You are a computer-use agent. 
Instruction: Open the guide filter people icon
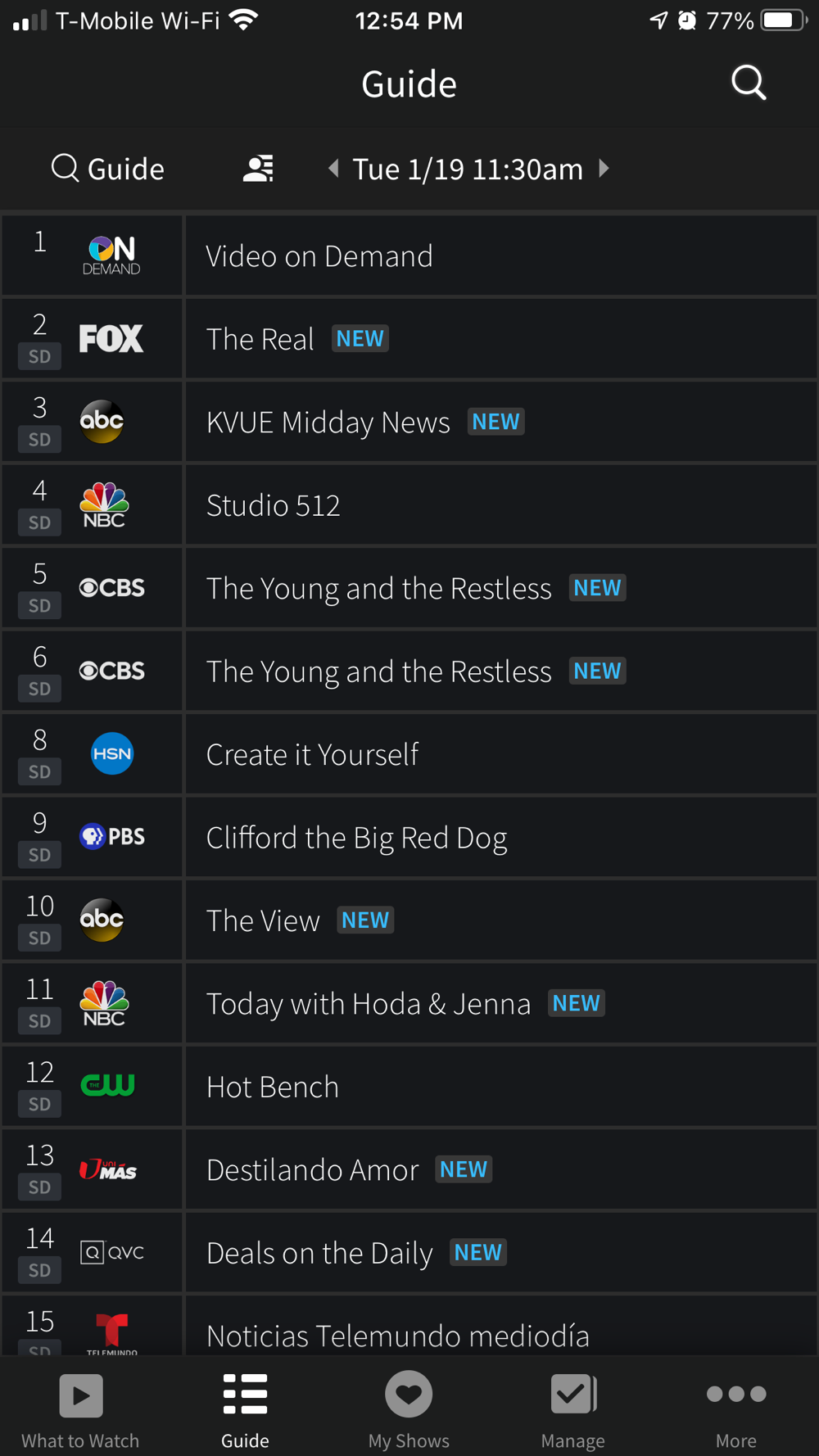tap(258, 169)
